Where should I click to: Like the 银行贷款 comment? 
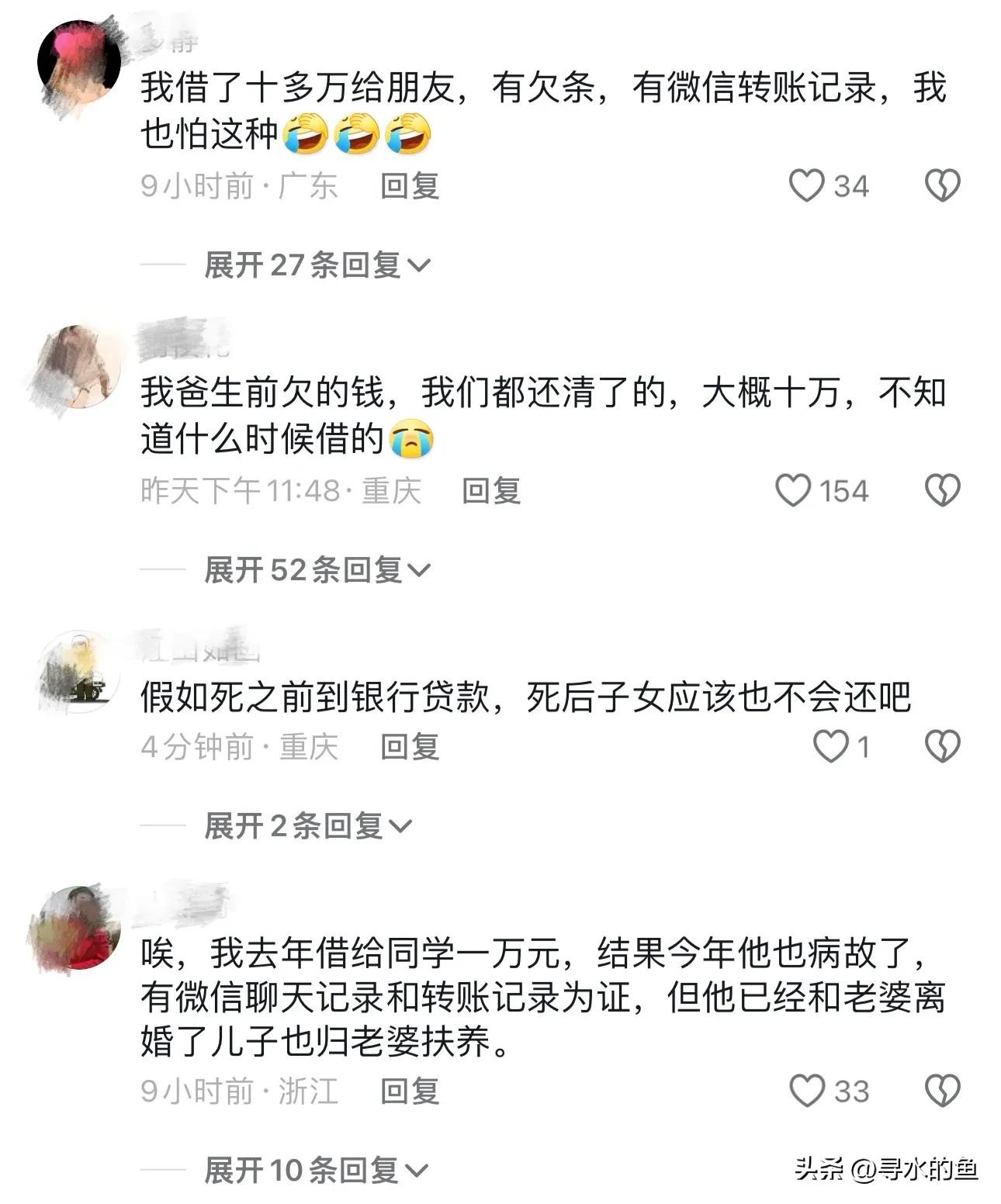pos(830,747)
